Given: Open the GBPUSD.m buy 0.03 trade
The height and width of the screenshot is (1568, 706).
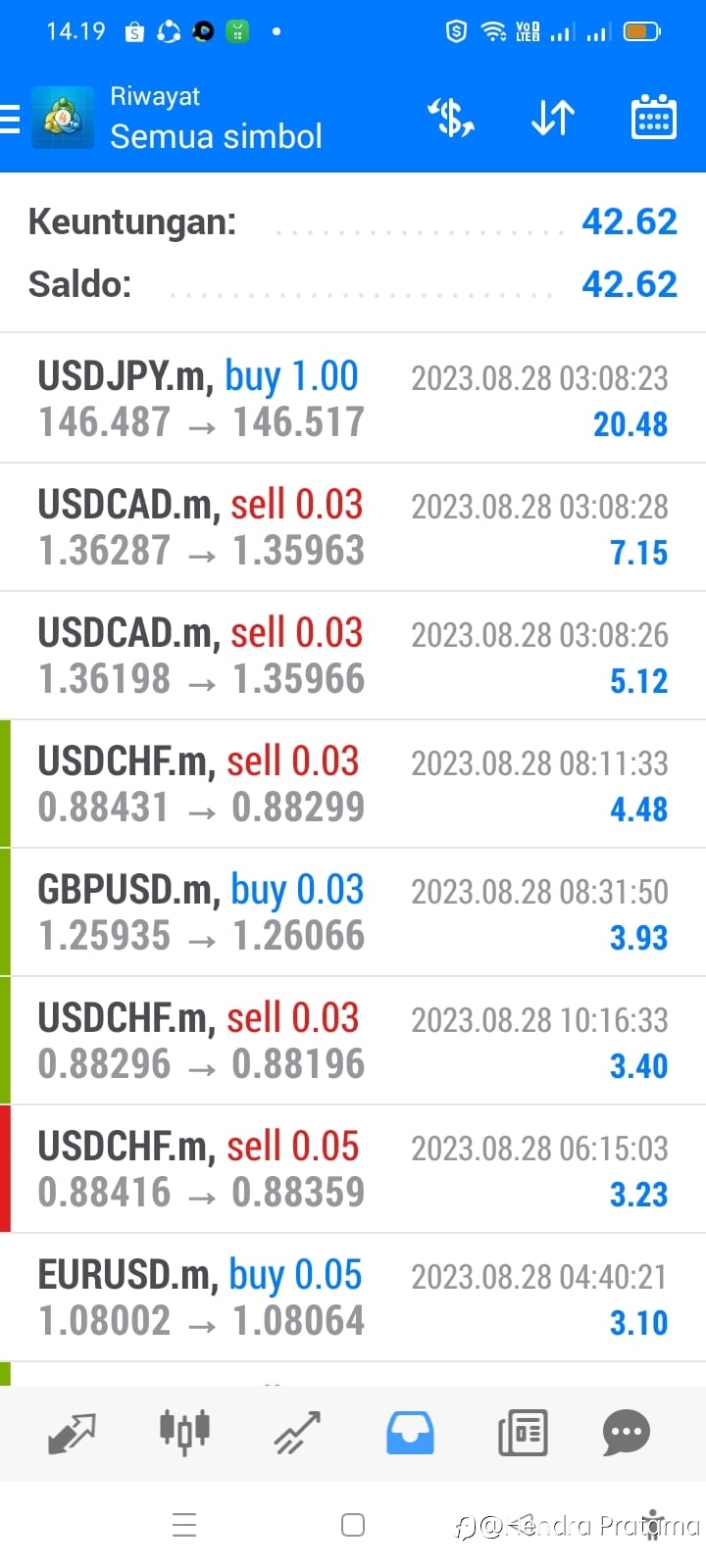Looking at the screenshot, I should coord(353,912).
